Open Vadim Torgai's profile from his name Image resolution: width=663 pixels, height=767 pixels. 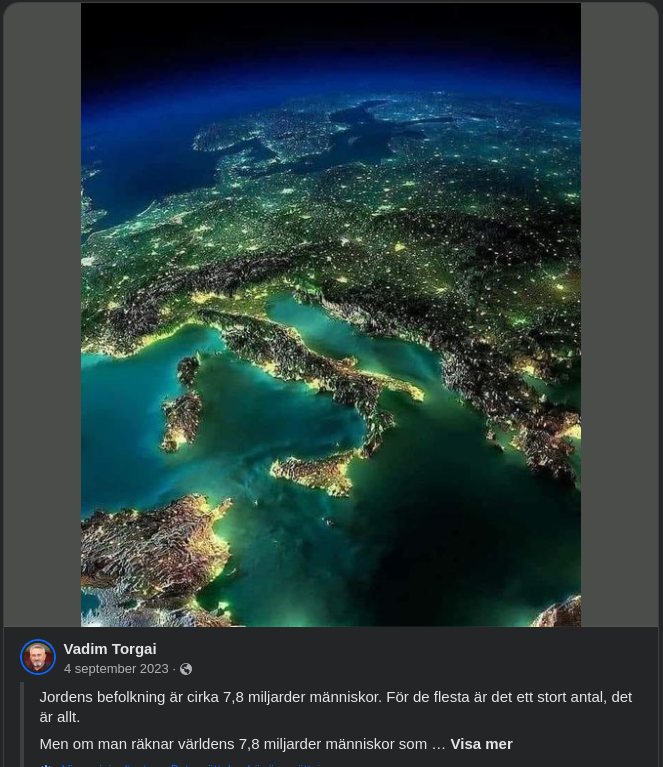pos(110,649)
